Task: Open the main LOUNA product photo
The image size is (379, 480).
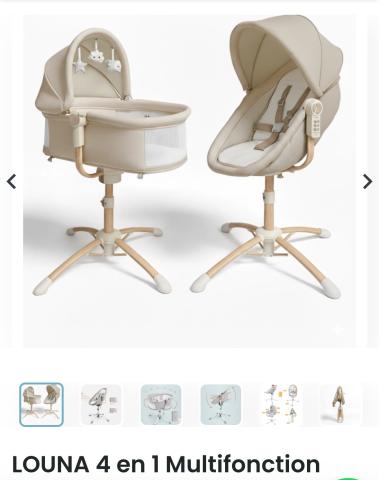Action: point(189,181)
